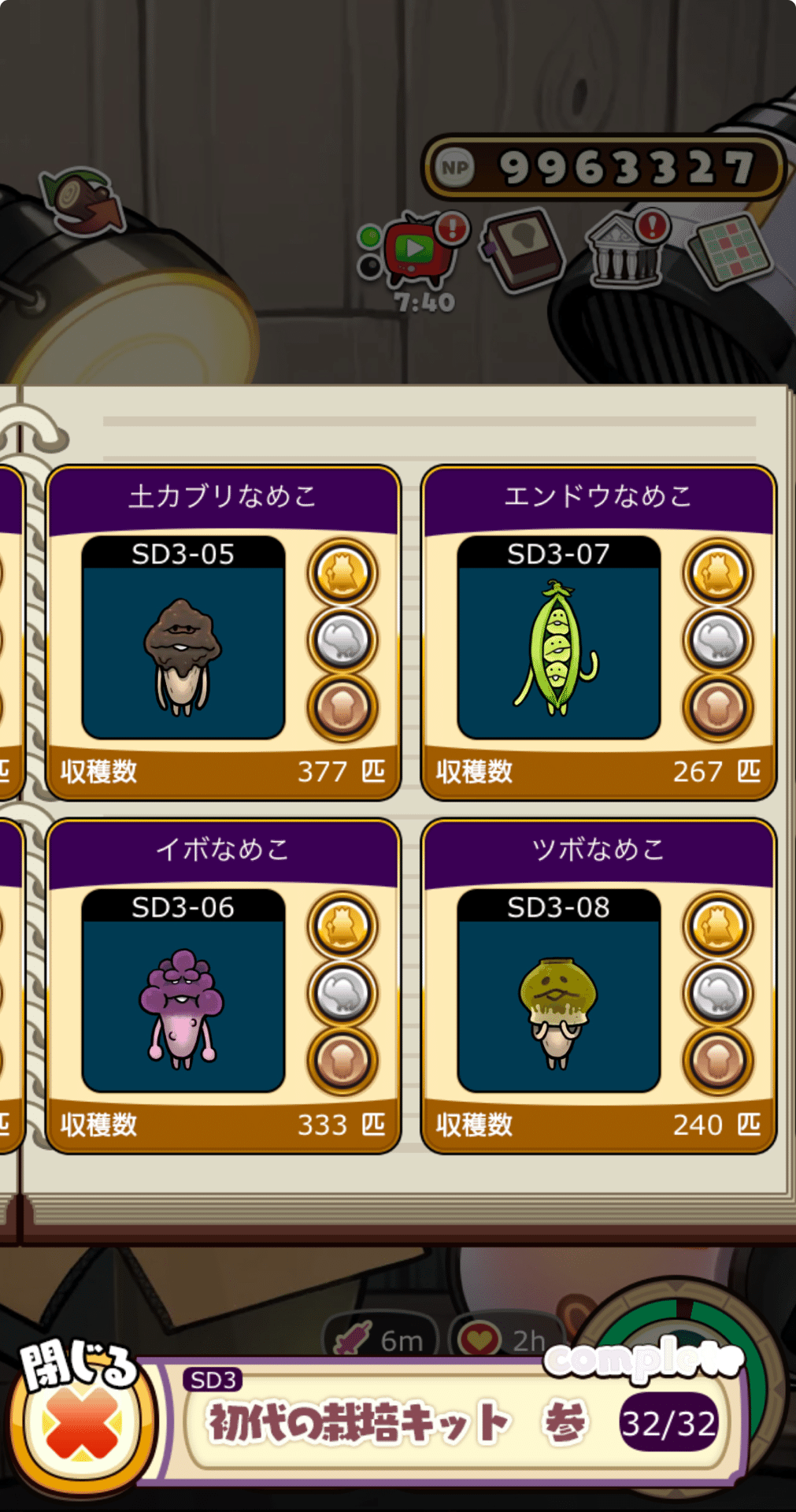Viewport: 796px width, 1512px height.
Task: Open the イボなめこ SD3-06 card
Action: coord(224,987)
